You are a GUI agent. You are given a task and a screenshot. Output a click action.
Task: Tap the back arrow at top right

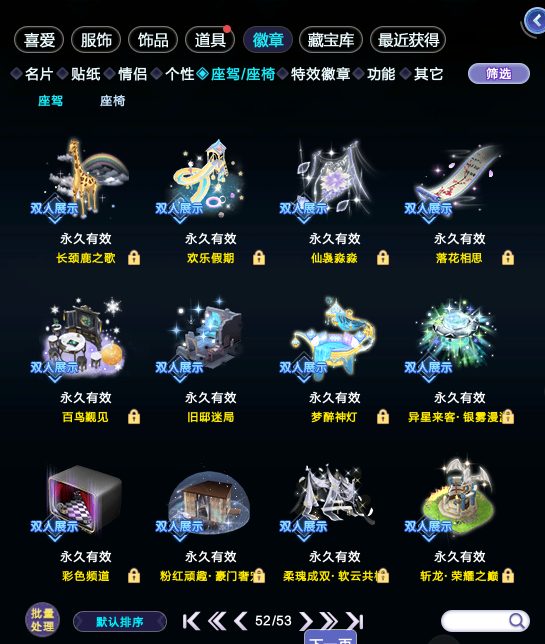536,21
